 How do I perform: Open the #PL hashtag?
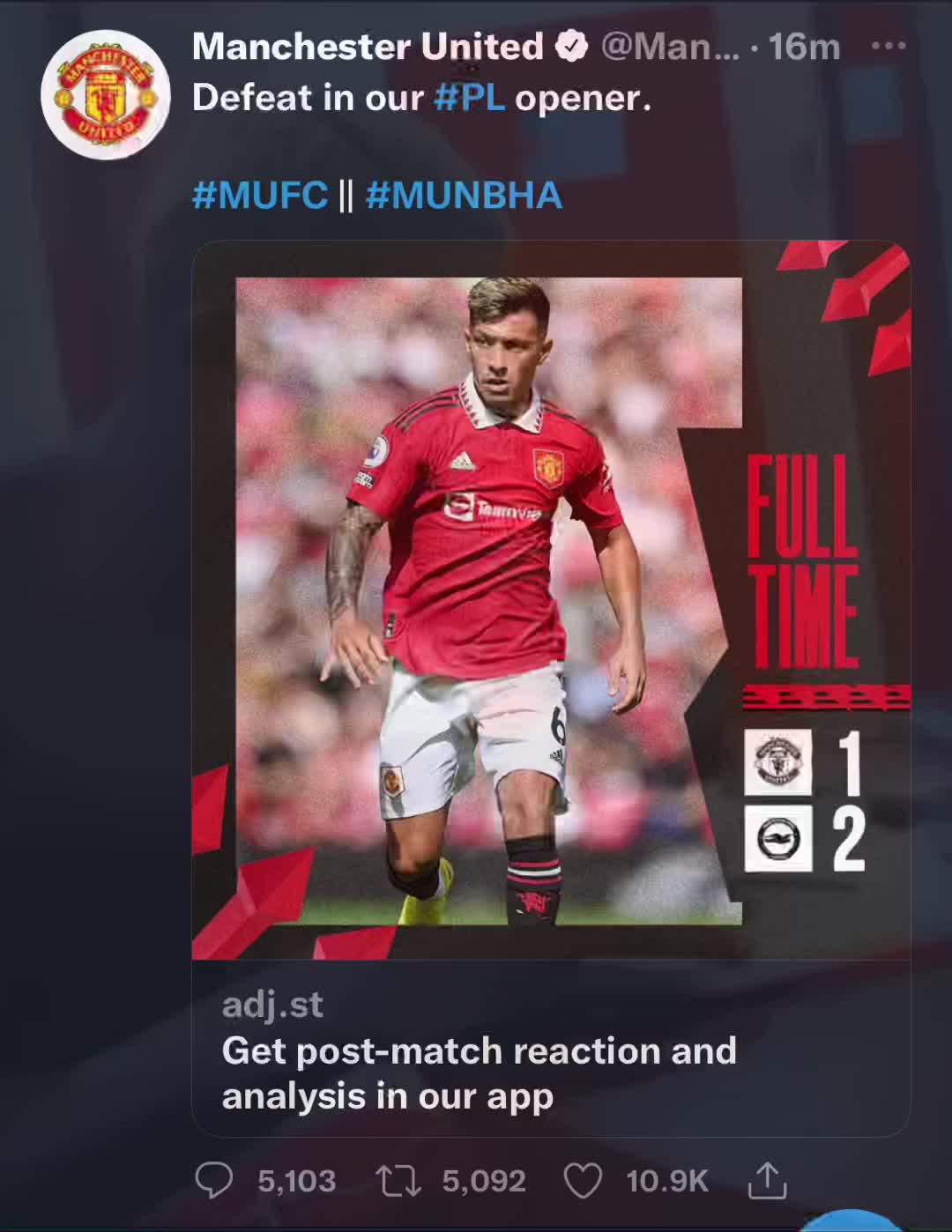[469, 98]
